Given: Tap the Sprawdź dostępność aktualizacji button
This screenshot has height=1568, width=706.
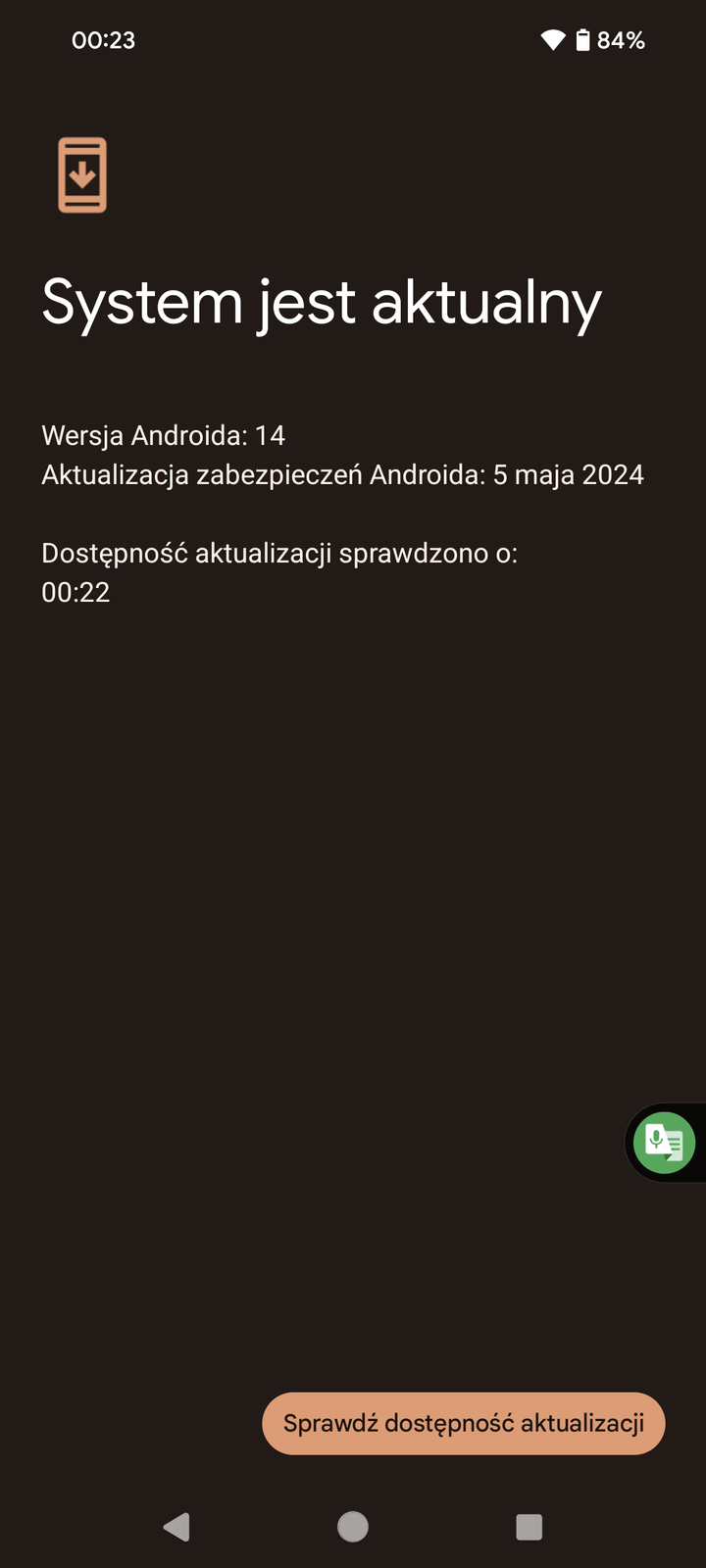Looking at the screenshot, I should coord(463,1423).
